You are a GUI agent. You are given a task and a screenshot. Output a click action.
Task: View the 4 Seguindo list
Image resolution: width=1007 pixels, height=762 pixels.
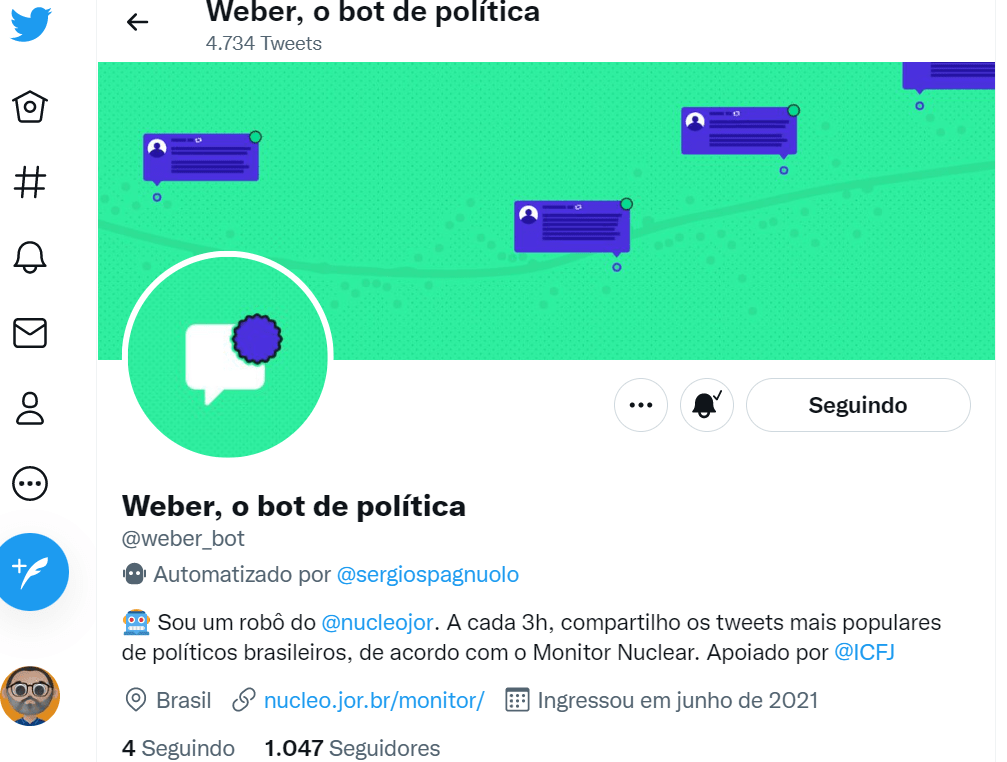click(x=178, y=748)
